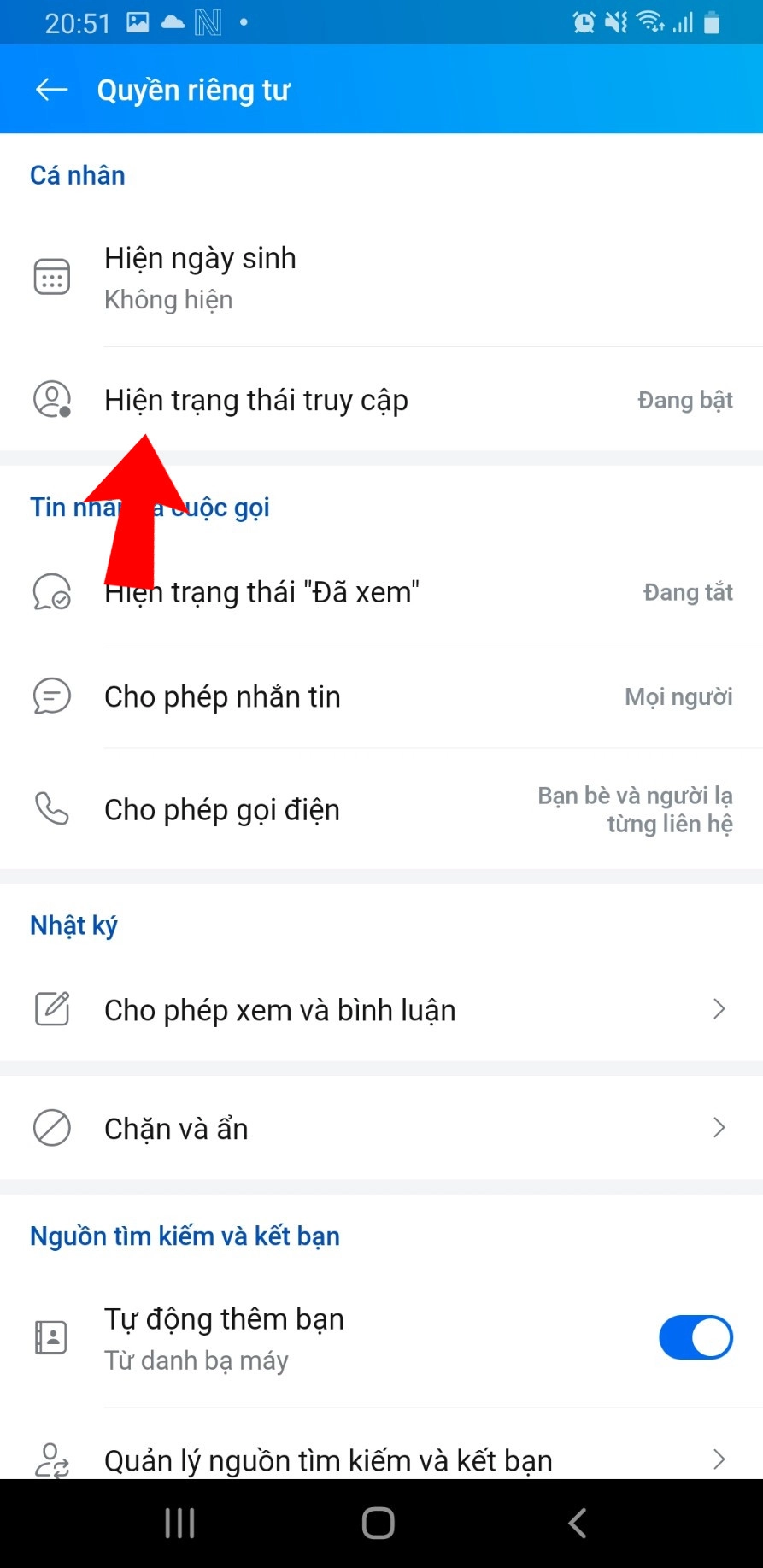Click the pencil icon for Cho phép xem và bình luận
The width and height of the screenshot is (763, 1568).
click(x=51, y=1009)
